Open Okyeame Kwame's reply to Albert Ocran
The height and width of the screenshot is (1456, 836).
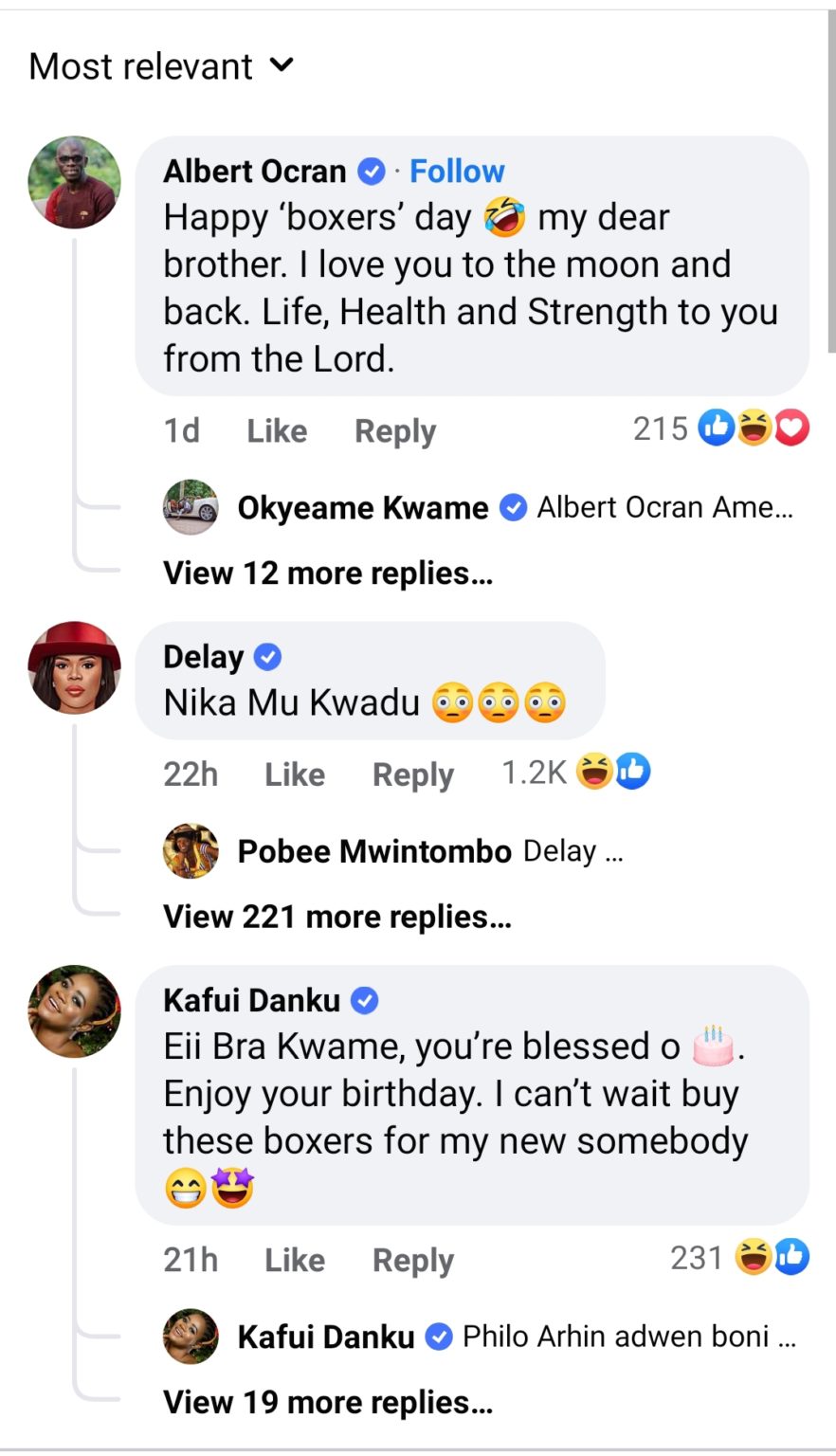pyautogui.click(x=479, y=508)
